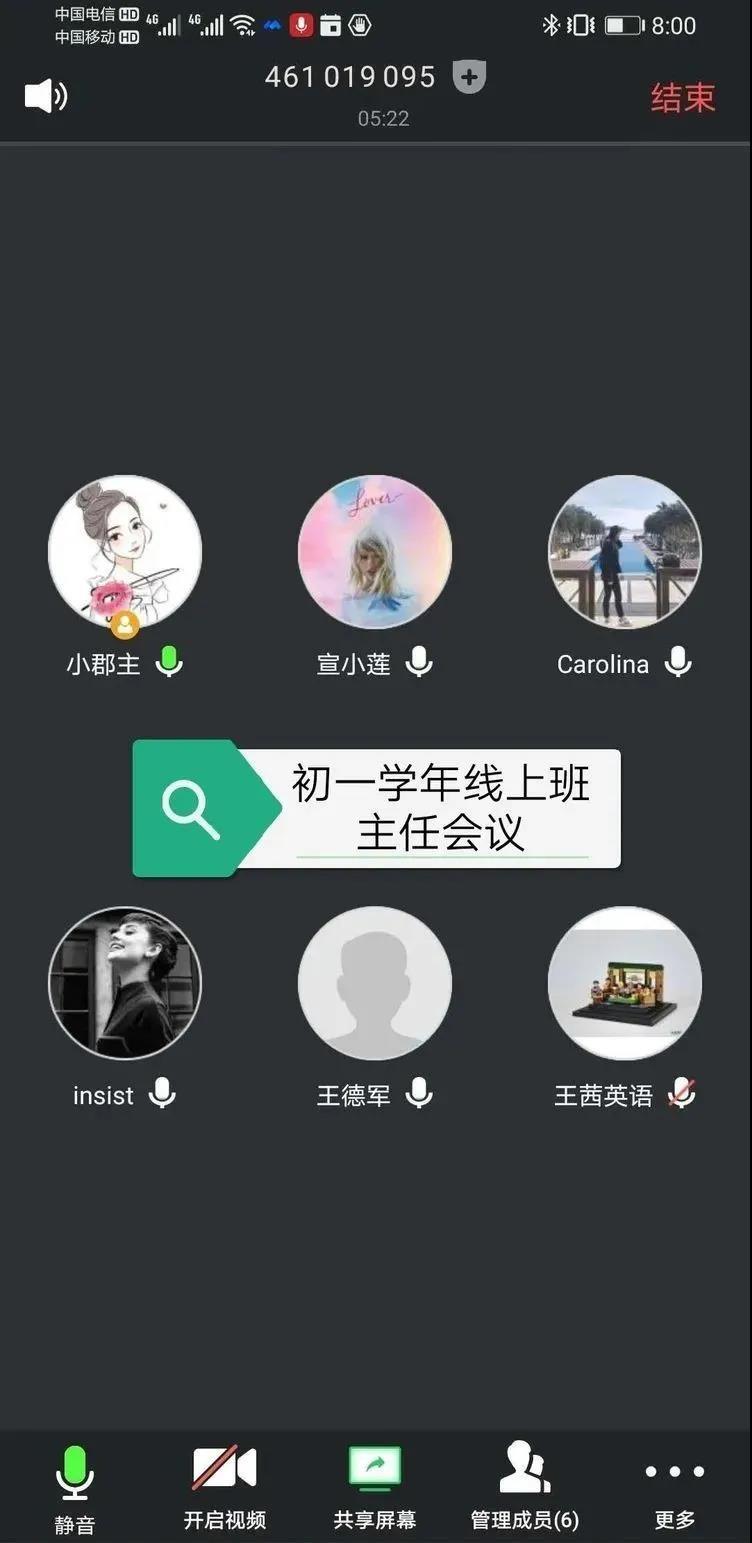
Task: End the meeting with 结束
Action: point(683,97)
